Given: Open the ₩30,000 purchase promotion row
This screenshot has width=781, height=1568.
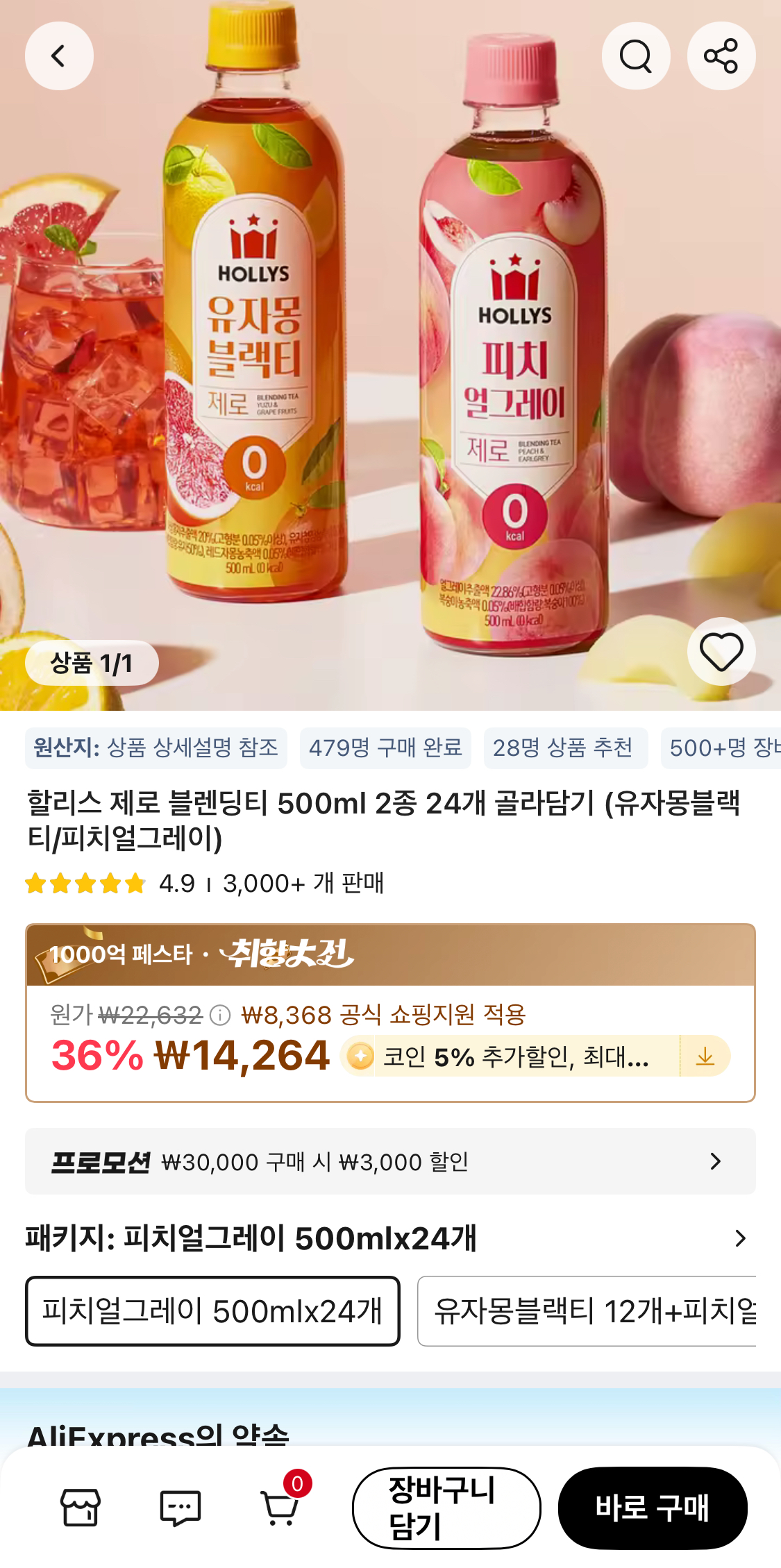Looking at the screenshot, I should pos(390,1161).
